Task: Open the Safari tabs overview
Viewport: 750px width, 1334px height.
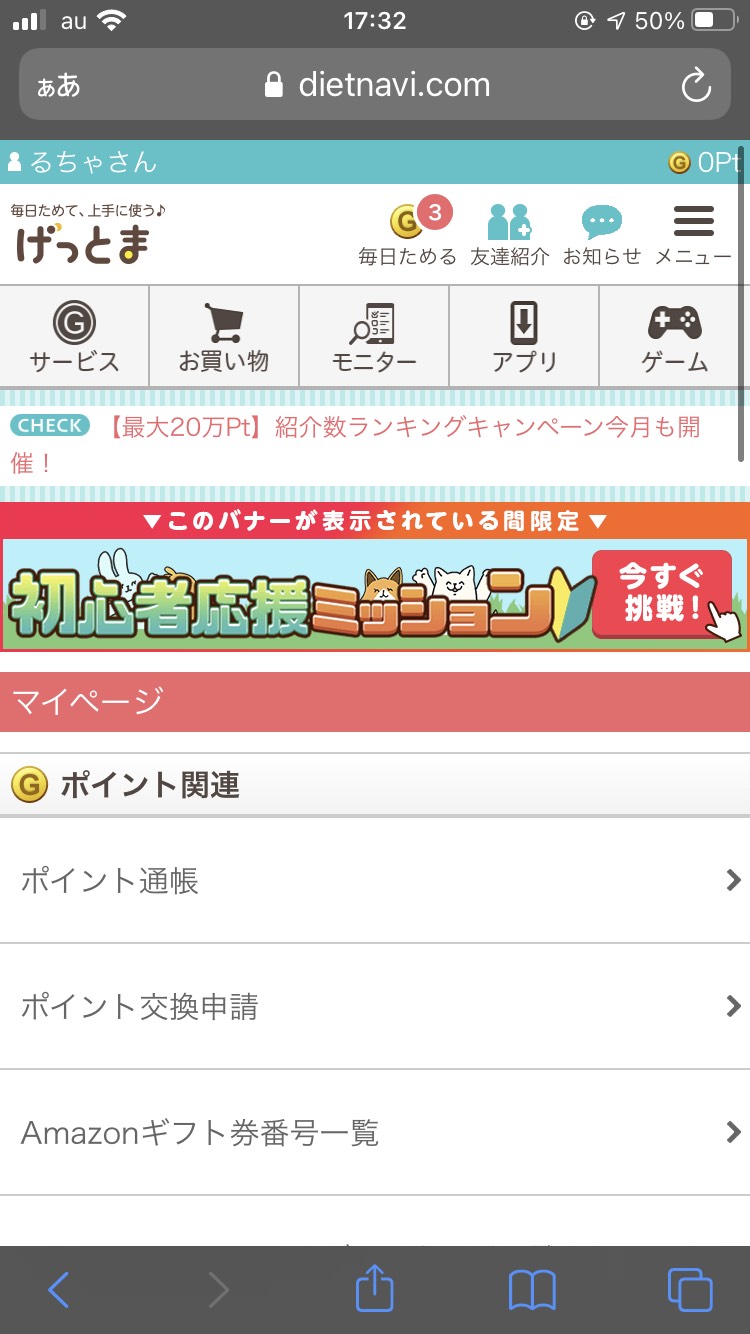Action: click(x=690, y=1290)
